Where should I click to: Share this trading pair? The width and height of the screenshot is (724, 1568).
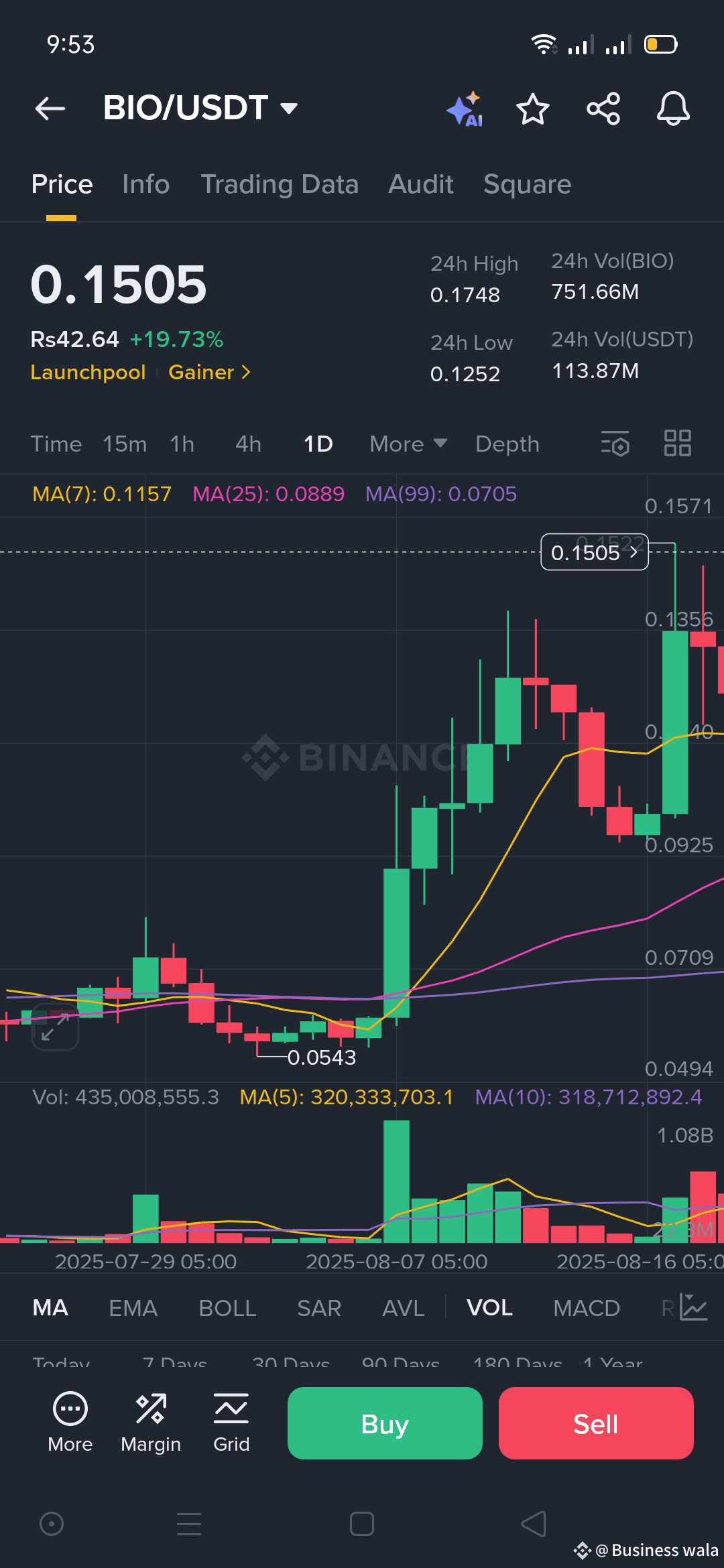point(603,109)
